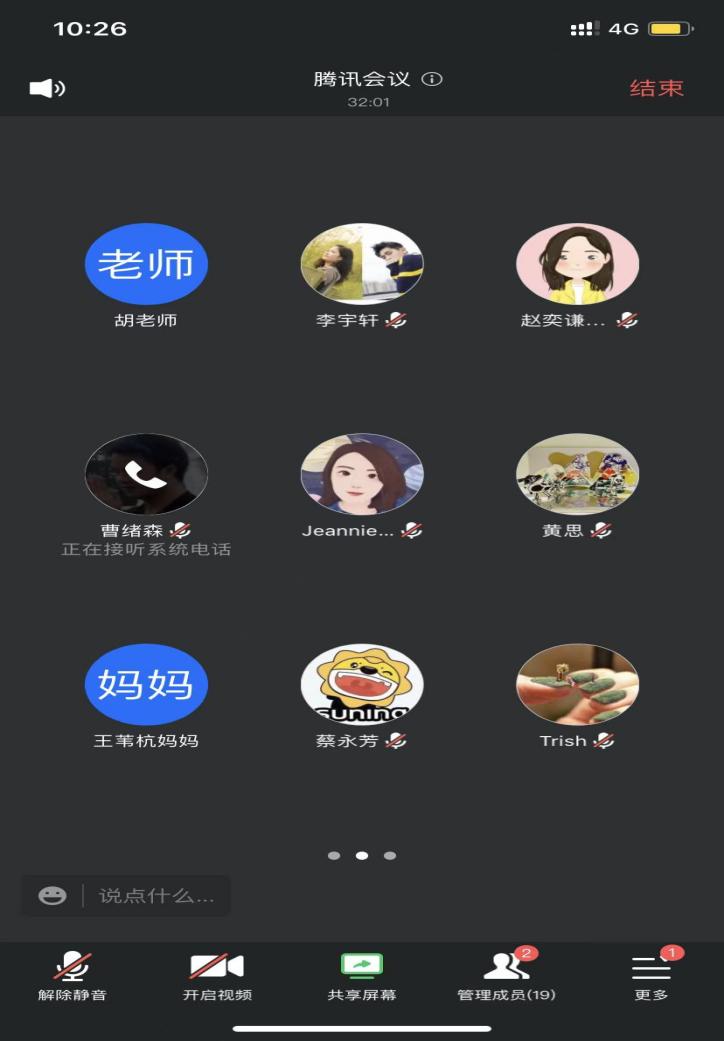
Task: Tap 黄思's avatar
Action: pos(577,474)
